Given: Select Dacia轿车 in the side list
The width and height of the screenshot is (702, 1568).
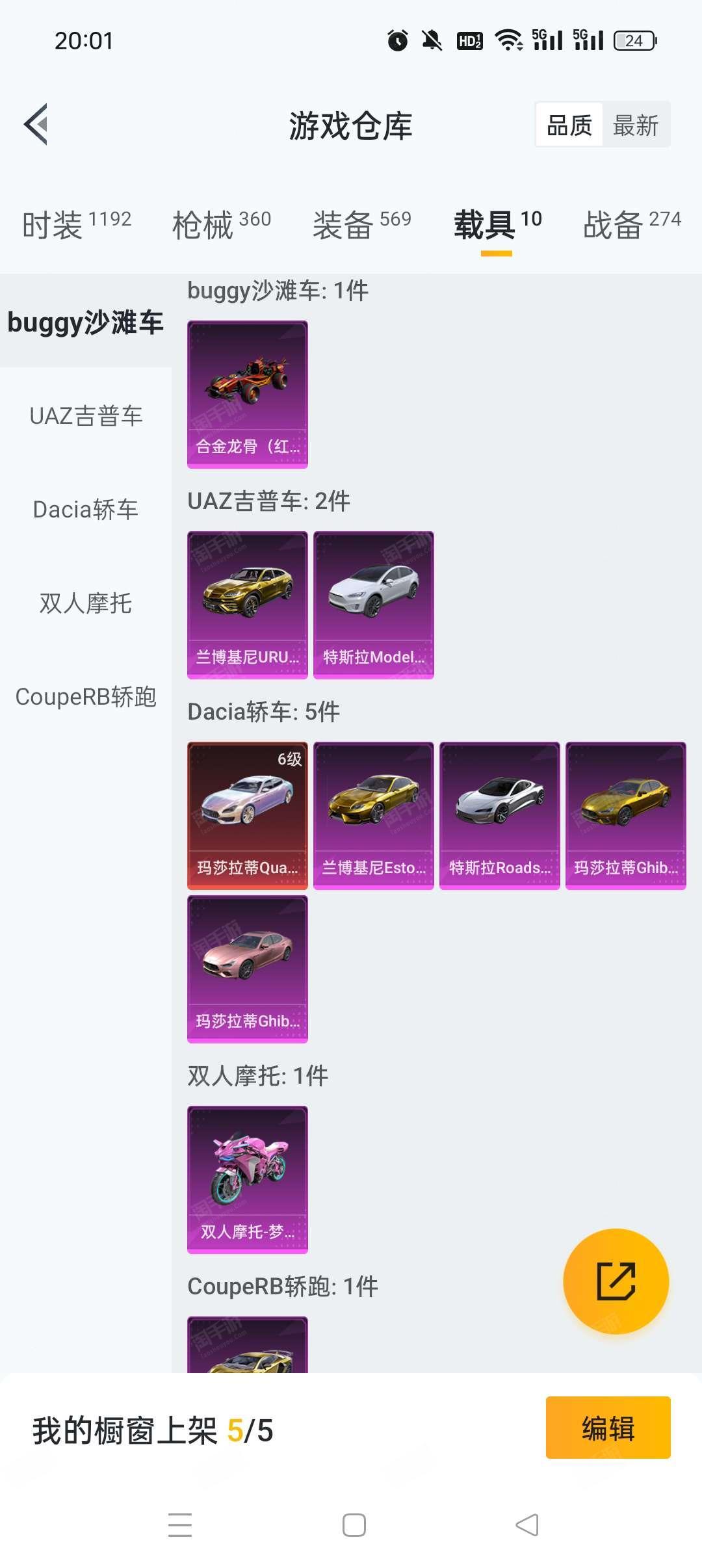Looking at the screenshot, I should click(86, 510).
